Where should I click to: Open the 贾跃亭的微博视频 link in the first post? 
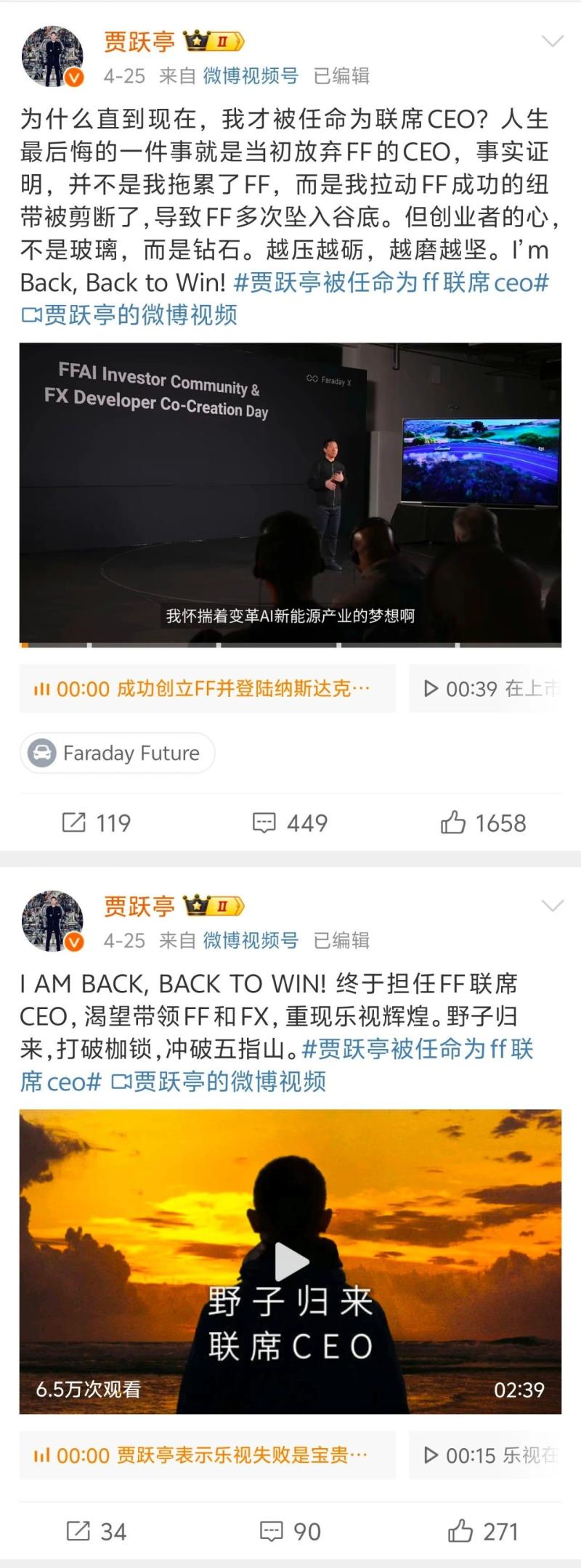129,314
